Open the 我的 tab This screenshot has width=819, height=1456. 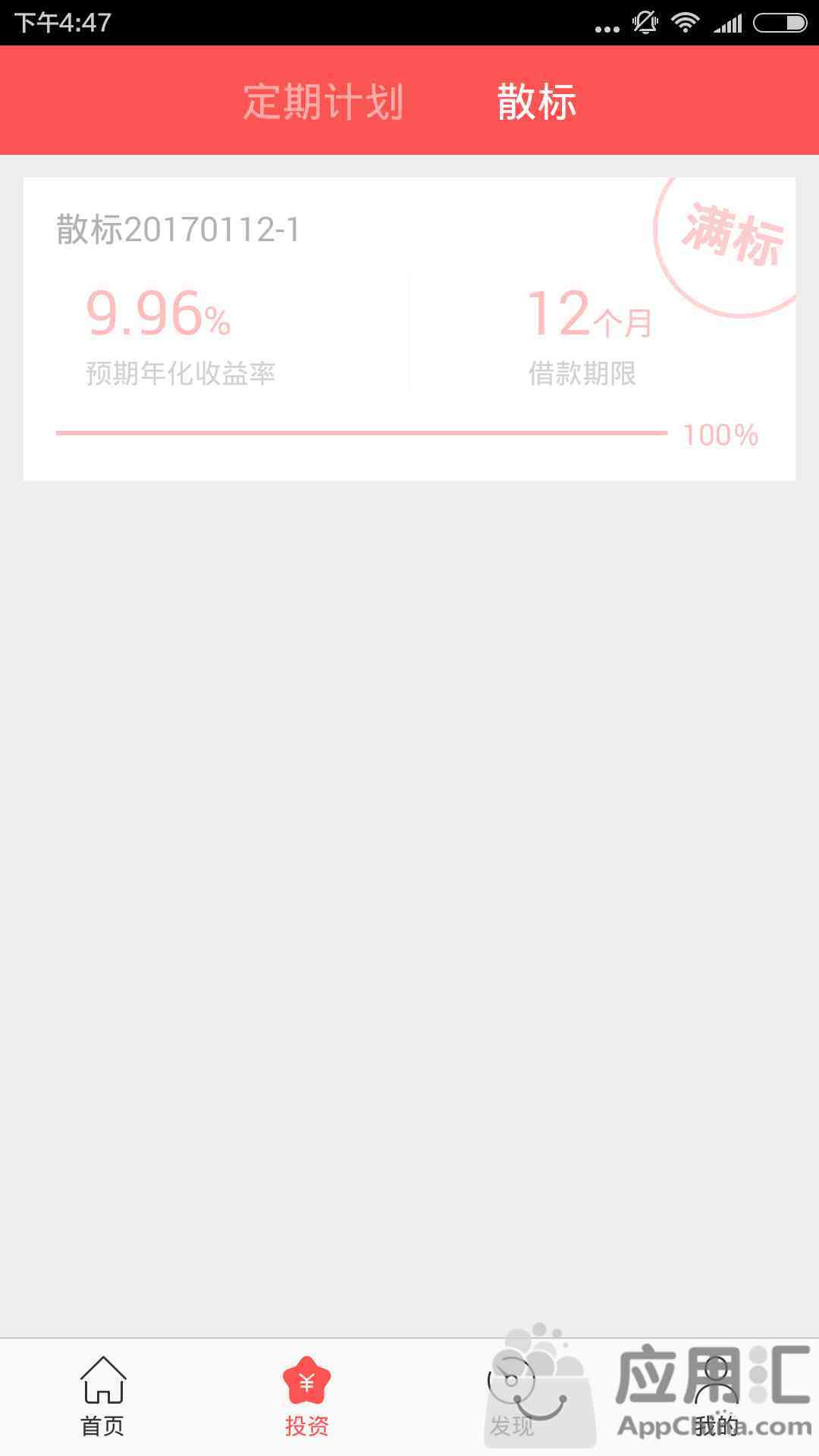(717, 1397)
